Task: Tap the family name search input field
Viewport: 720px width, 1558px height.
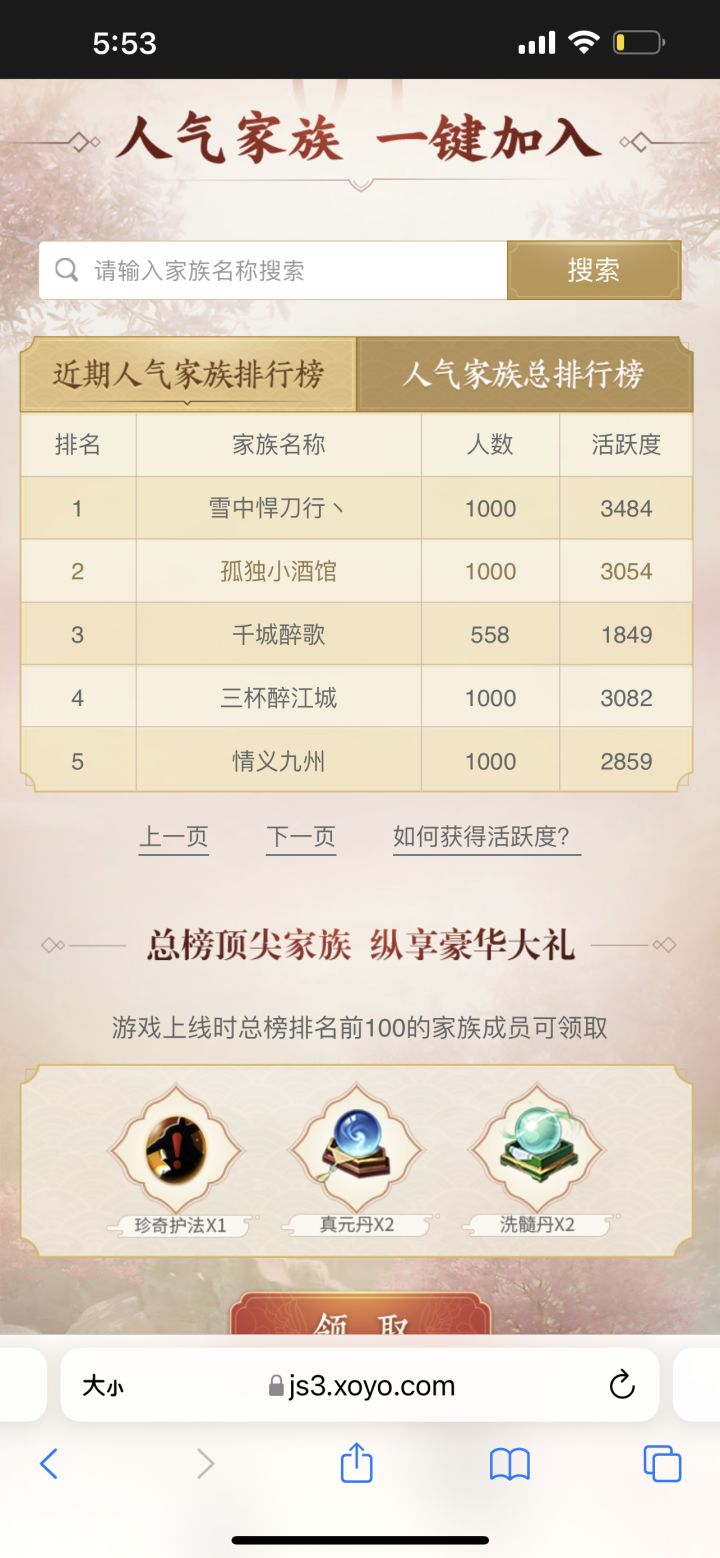Action: pyautogui.click(x=270, y=269)
